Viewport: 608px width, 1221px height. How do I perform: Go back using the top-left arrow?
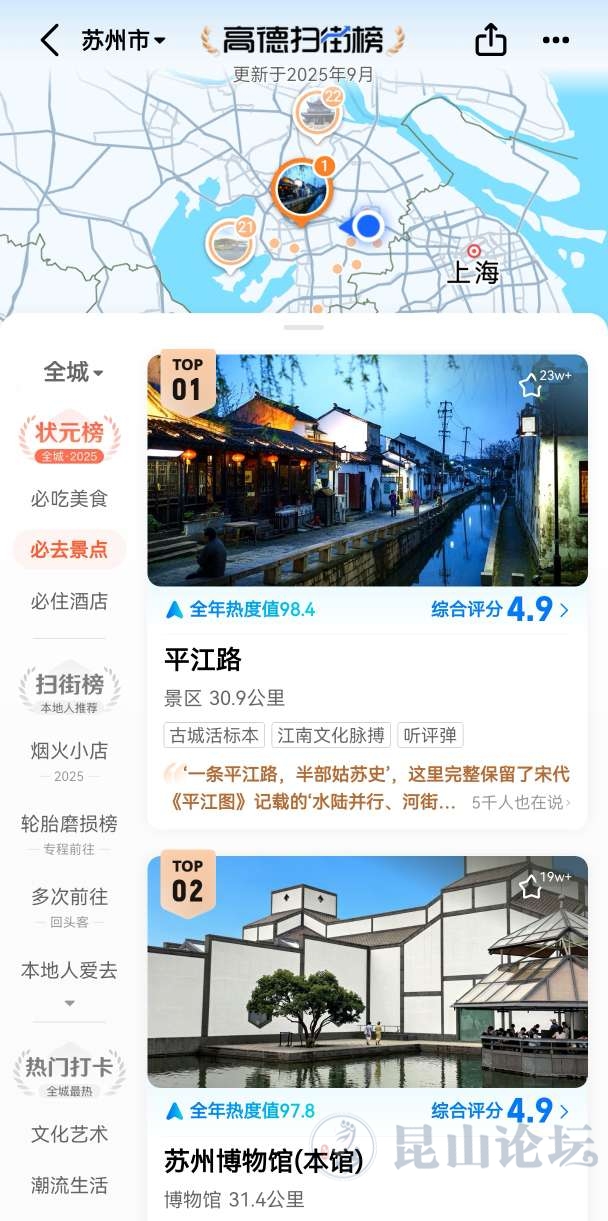coord(49,41)
